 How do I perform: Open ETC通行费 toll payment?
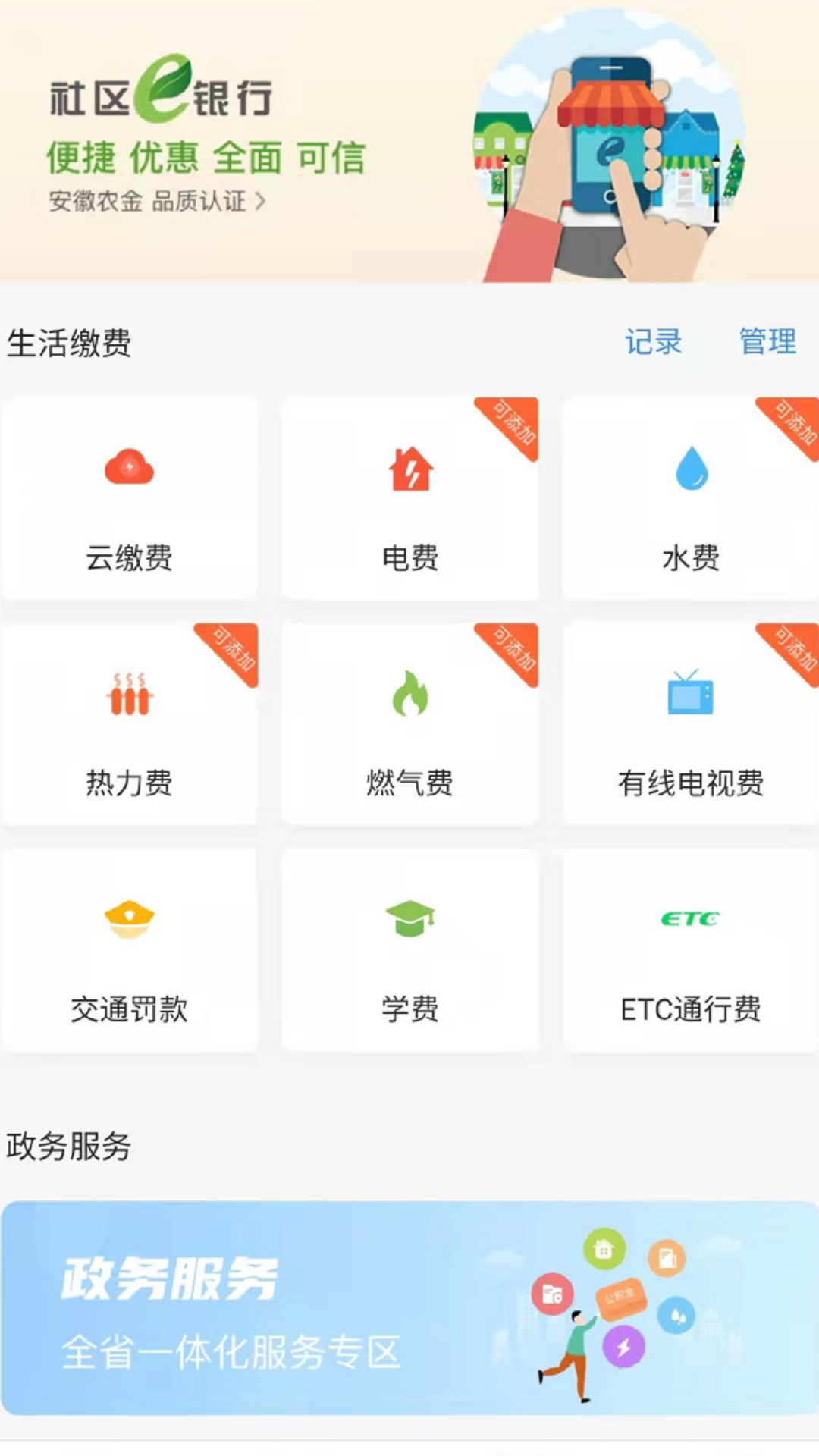click(x=691, y=951)
